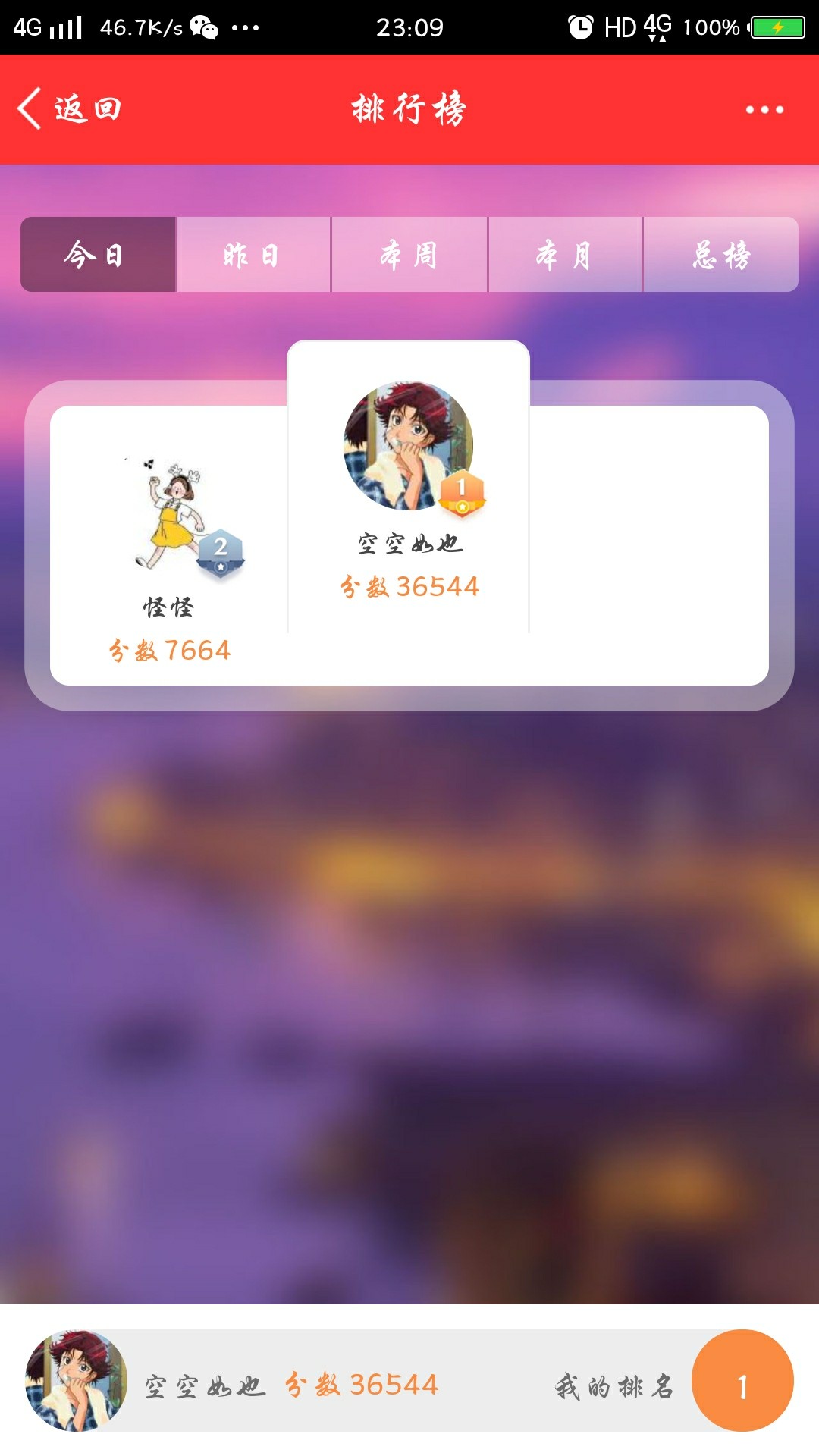Select the 今日 tab
819x1456 pixels.
[x=99, y=255]
